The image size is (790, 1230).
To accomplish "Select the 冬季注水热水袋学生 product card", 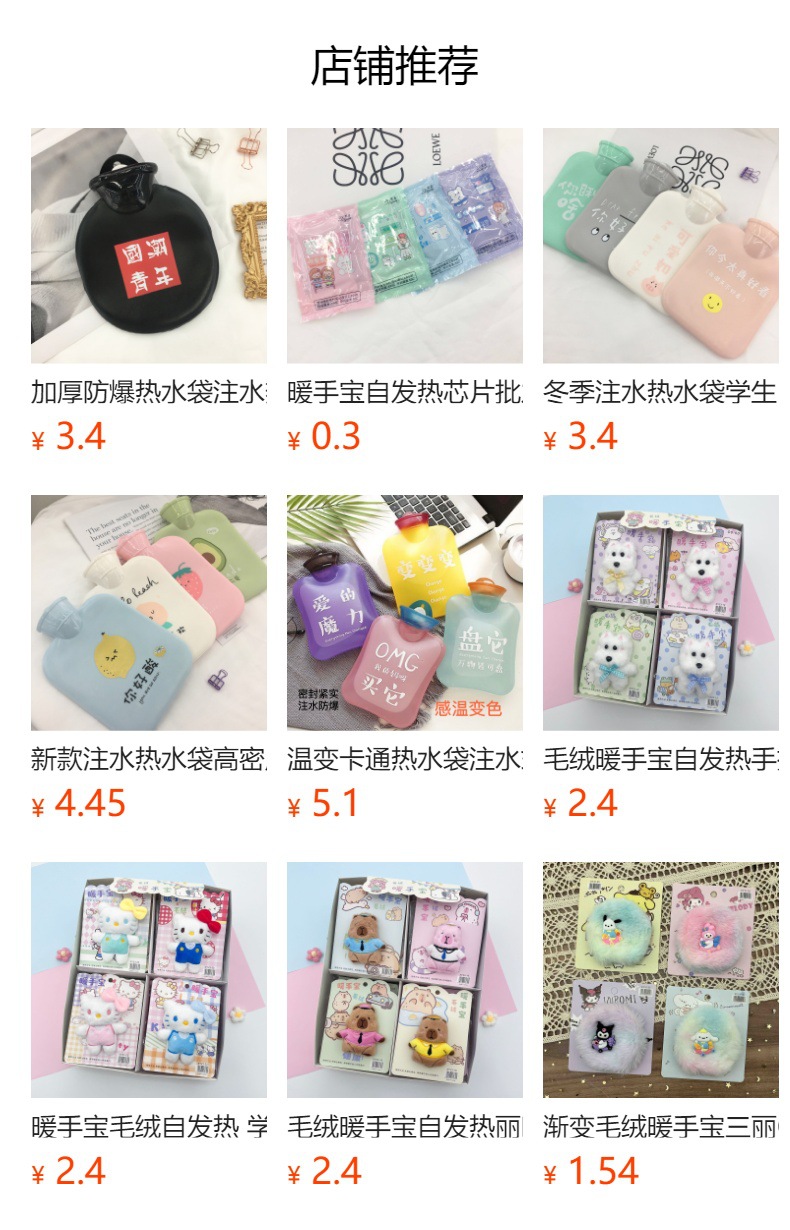I will coord(661,246).
